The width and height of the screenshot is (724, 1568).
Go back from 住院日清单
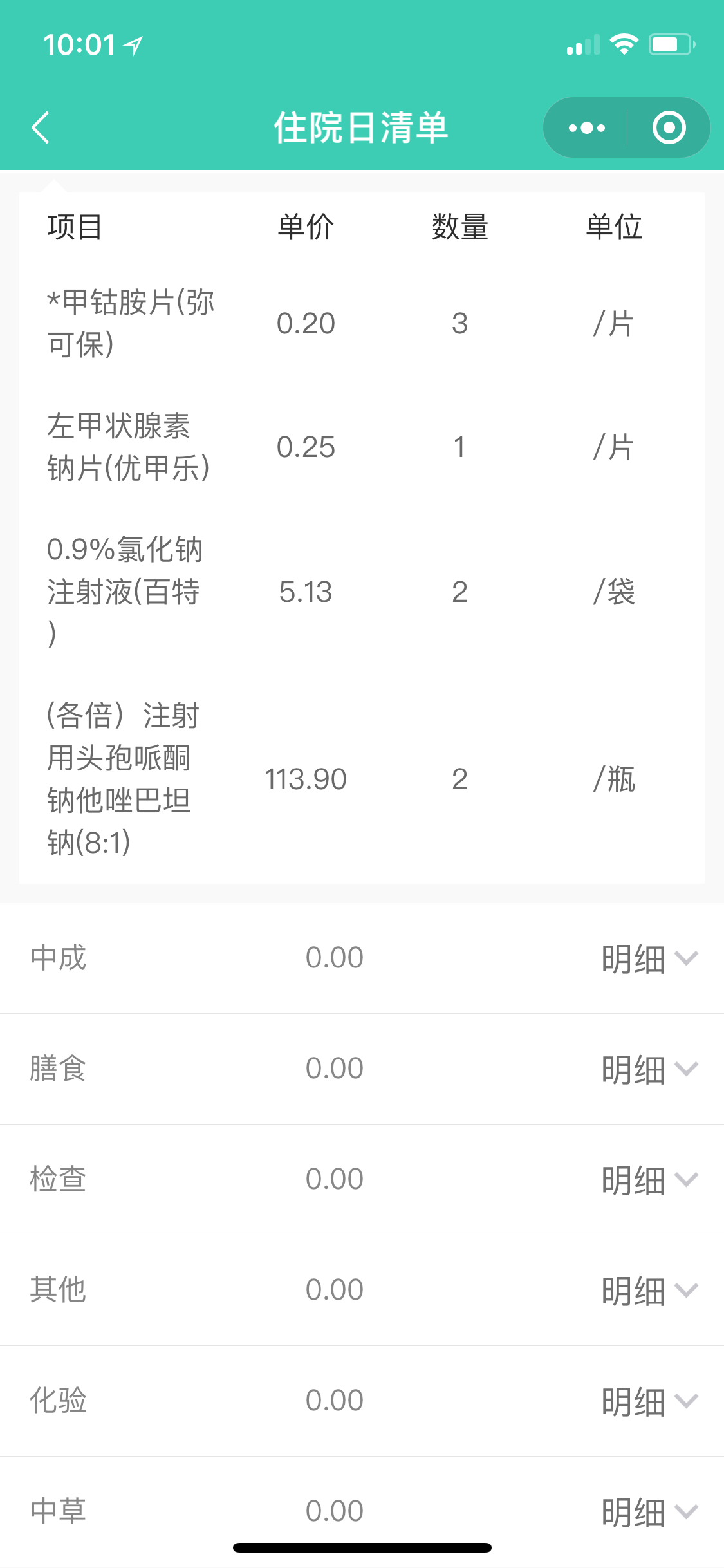(41, 127)
